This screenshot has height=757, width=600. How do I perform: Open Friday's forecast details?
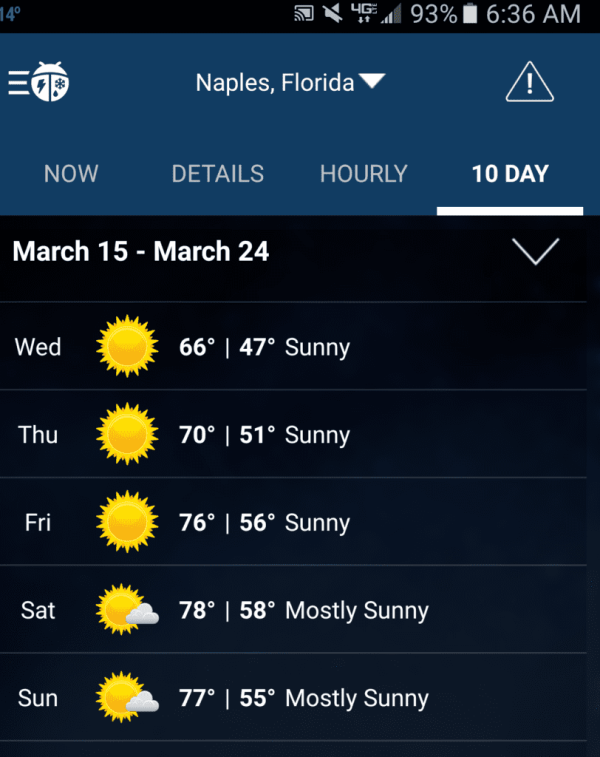point(300,522)
